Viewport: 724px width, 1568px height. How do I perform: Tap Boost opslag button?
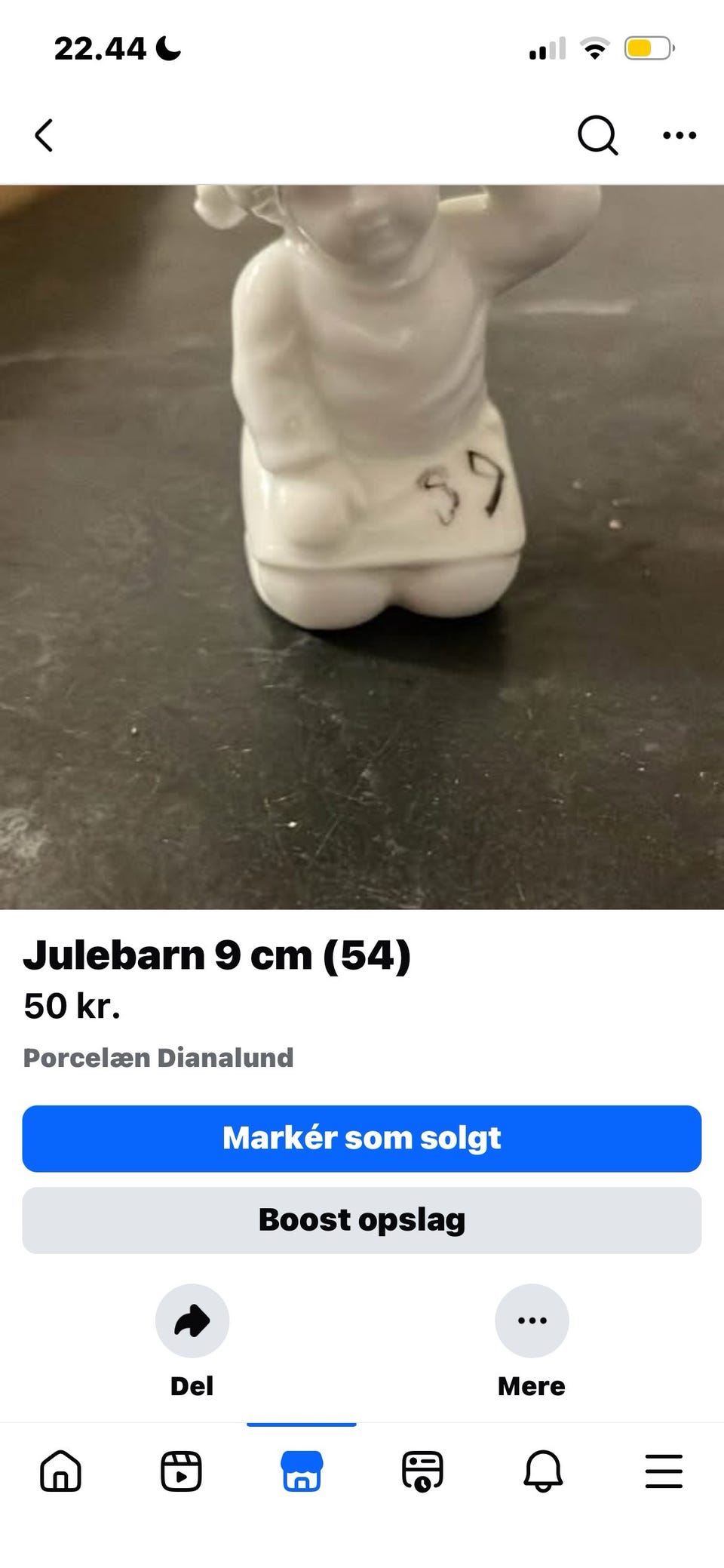pyautogui.click(x=362, y=1219)
